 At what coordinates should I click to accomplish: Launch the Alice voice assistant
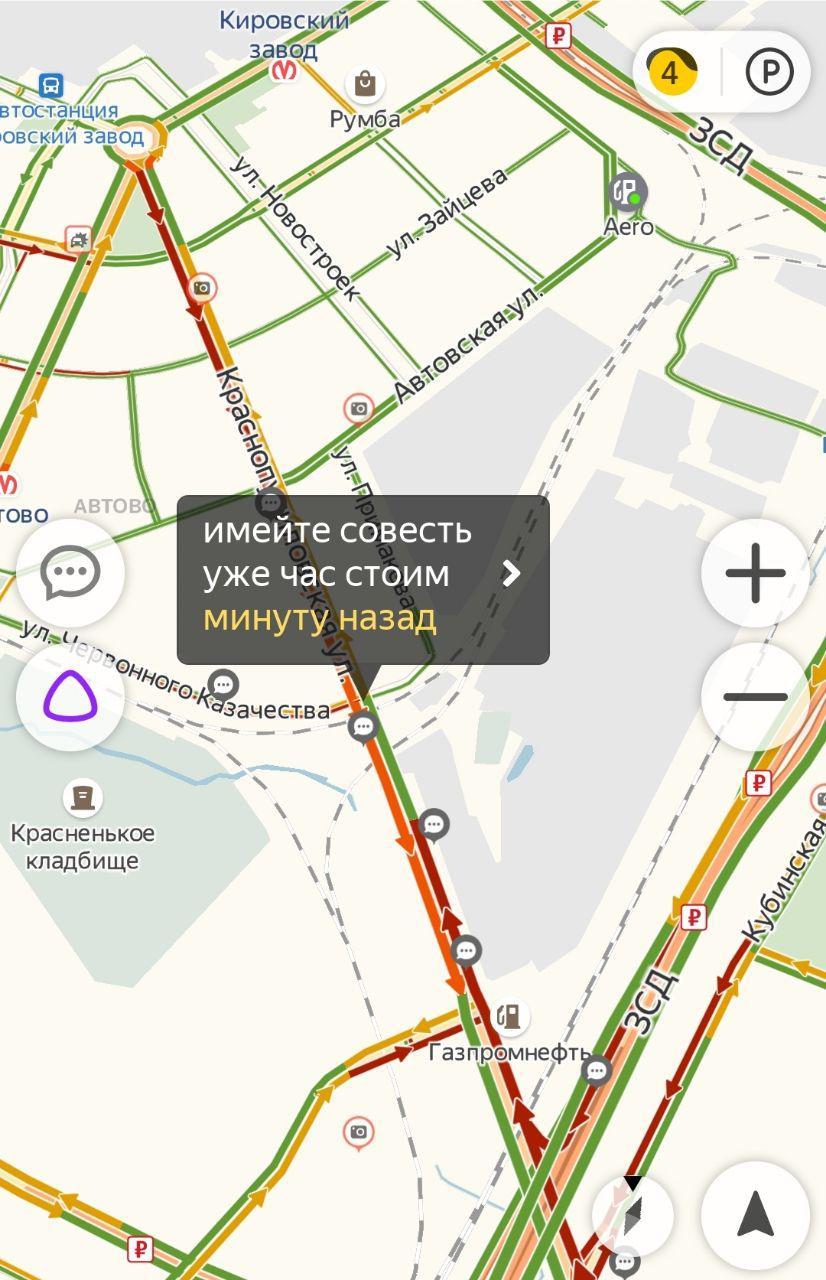(70, 699)
